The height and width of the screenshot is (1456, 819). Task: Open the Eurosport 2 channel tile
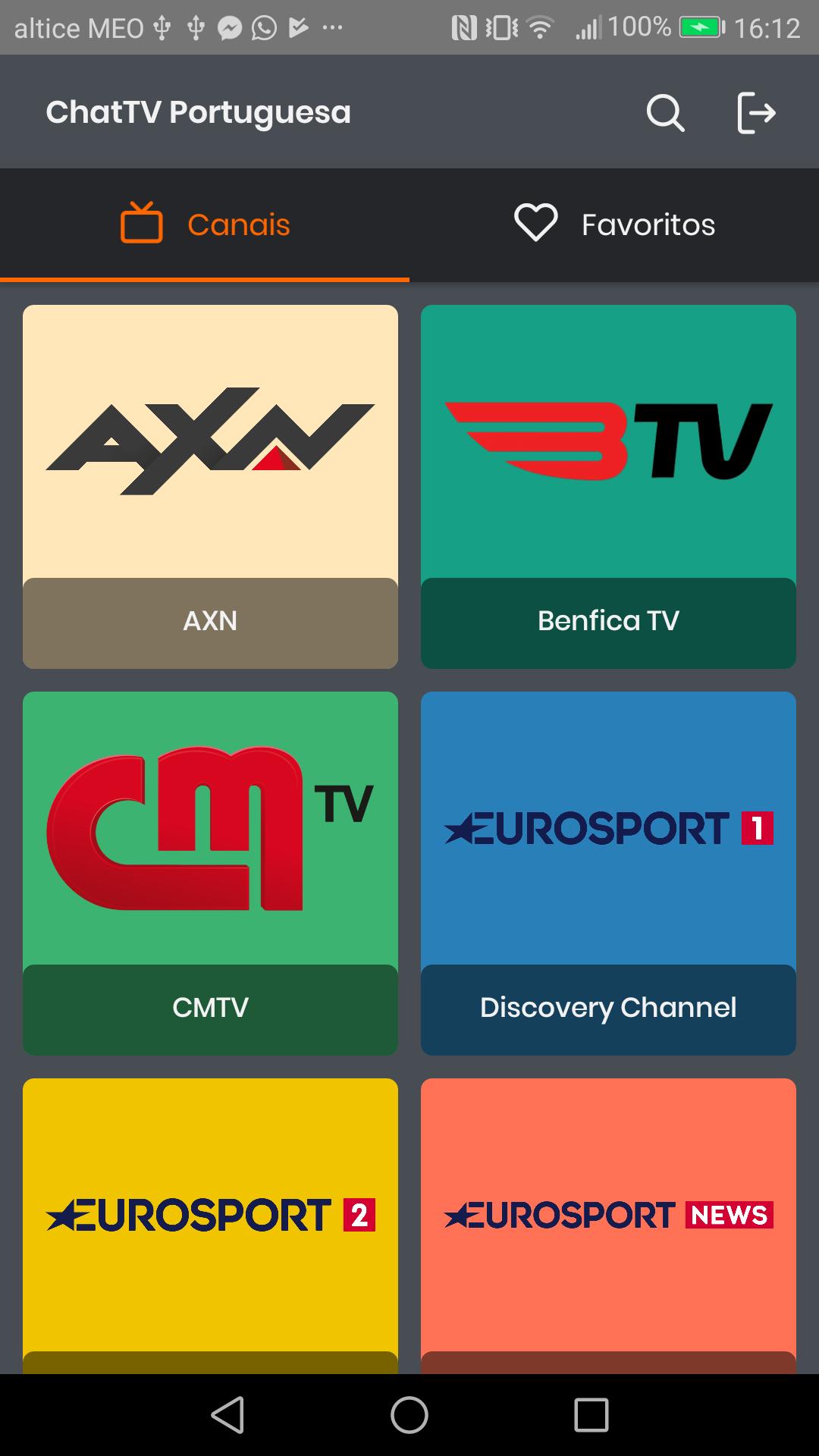(x=210, y=1225)
